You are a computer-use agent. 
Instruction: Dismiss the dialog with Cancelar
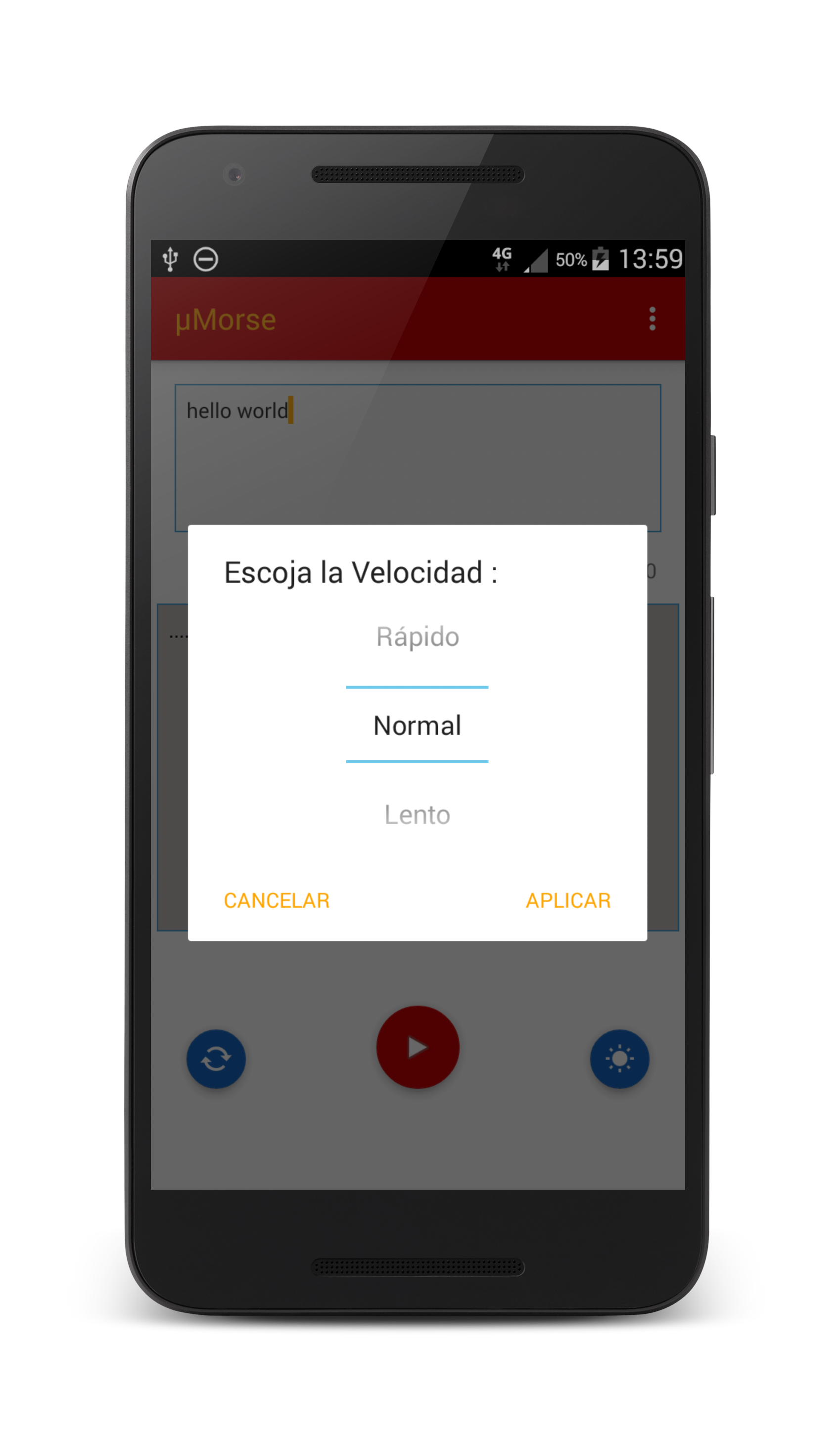point(277,901)
